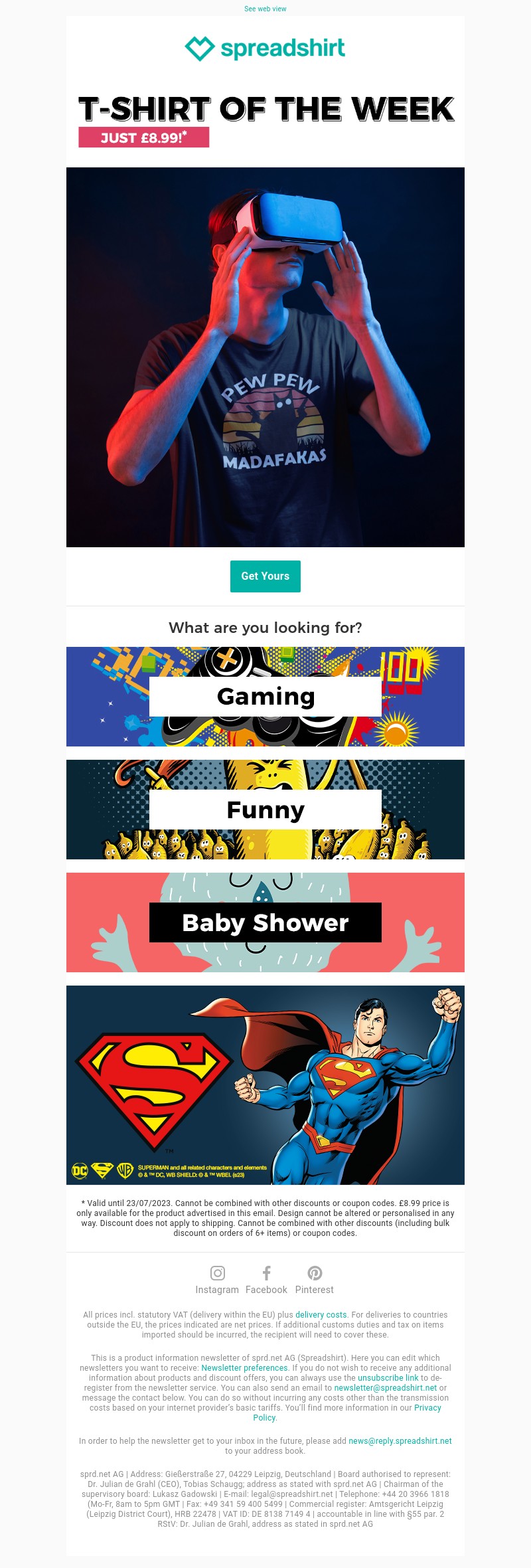Open the Superman collection banner
The width and height of the screenshot is (531, 1568).
click(265, 1085)
